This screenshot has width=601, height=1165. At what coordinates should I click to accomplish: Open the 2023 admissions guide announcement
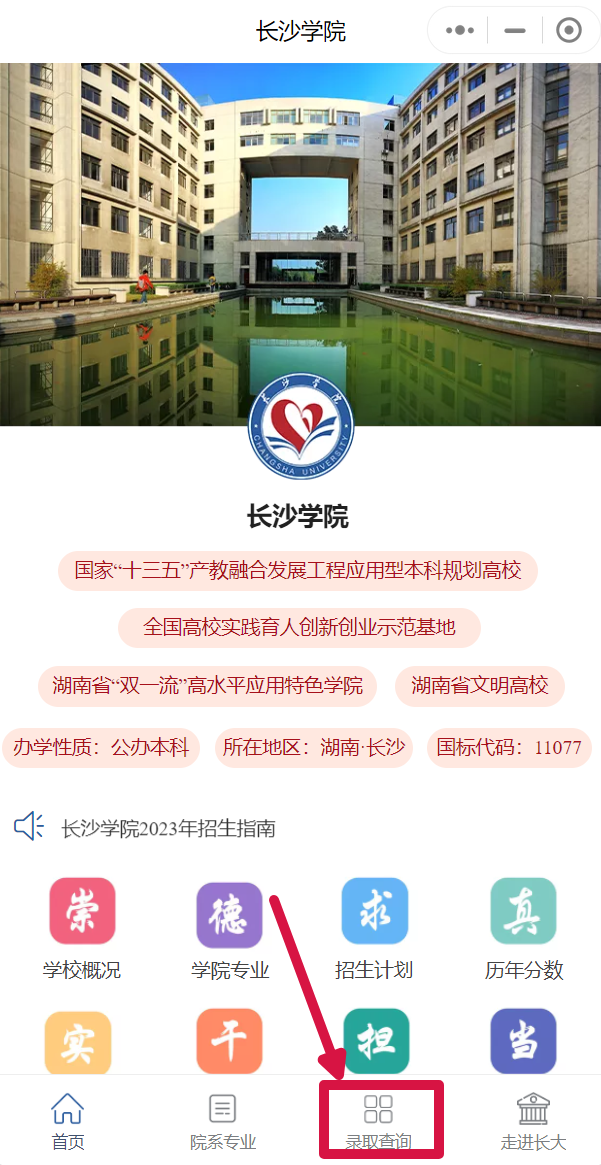168,828
